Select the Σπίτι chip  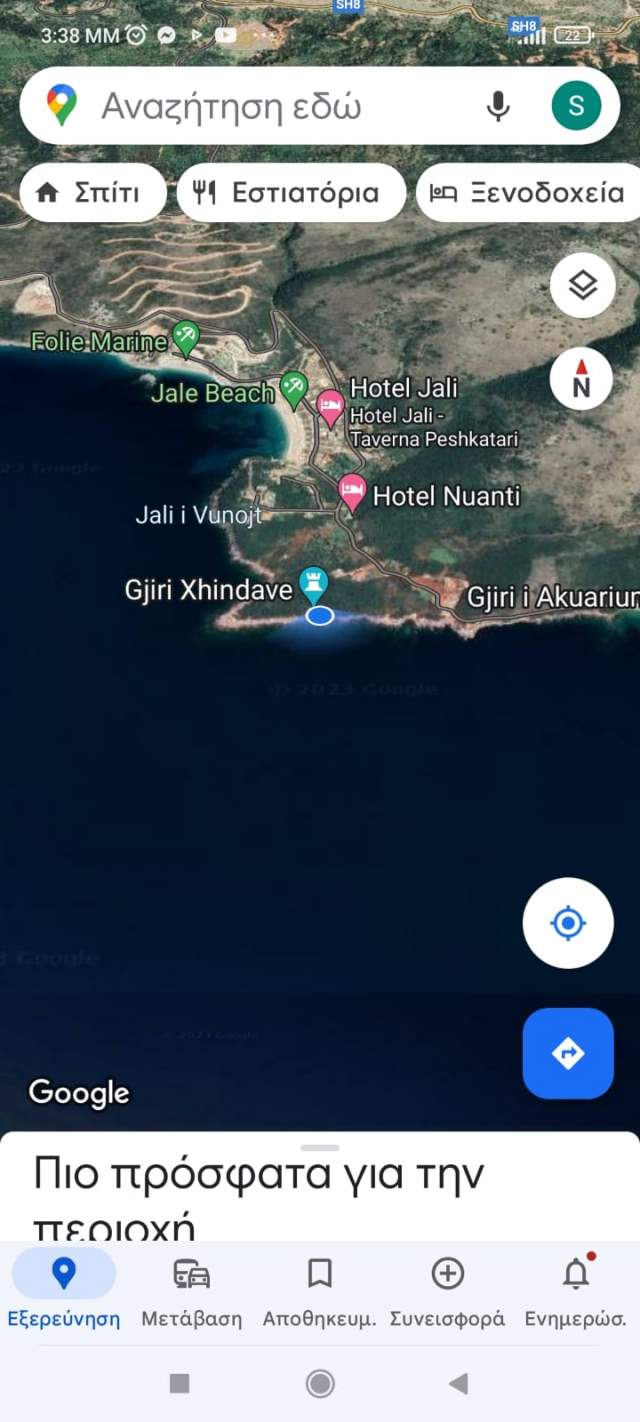tap(93, 193)
